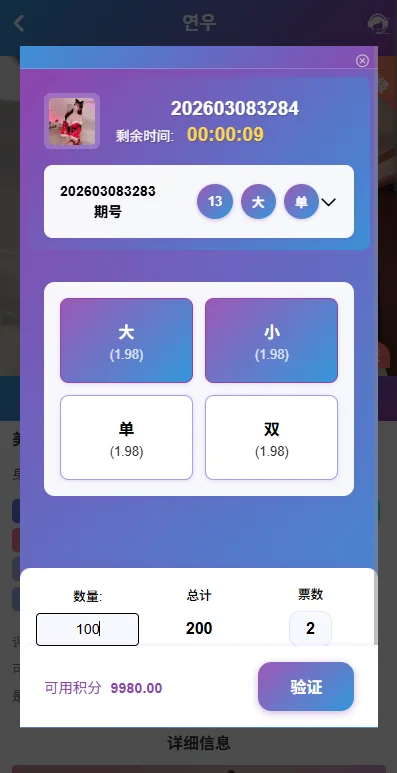Choose the 单 option
The height and width of the screenshot is (773, 397).
coord(126,437)
